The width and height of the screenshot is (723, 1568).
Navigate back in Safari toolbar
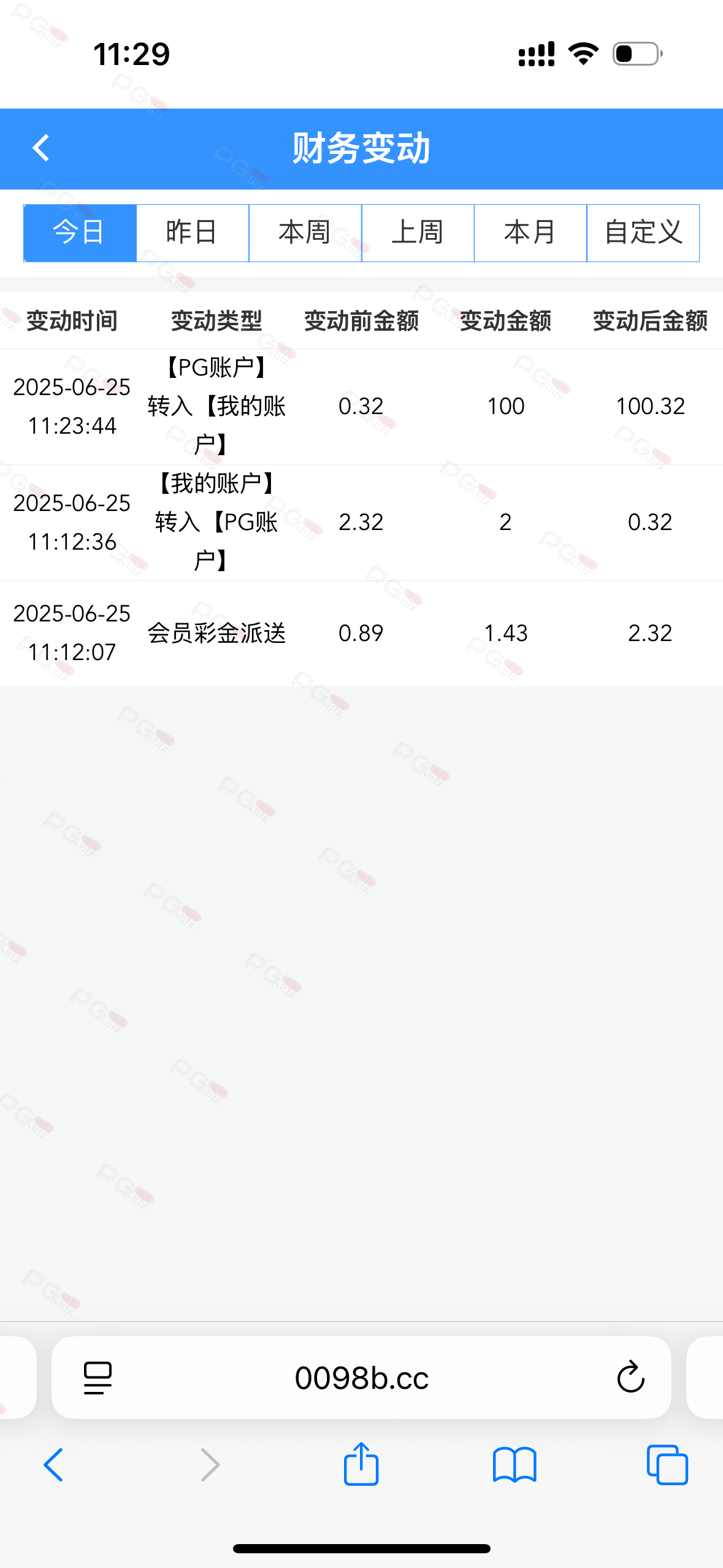(x=54, y=1464)
